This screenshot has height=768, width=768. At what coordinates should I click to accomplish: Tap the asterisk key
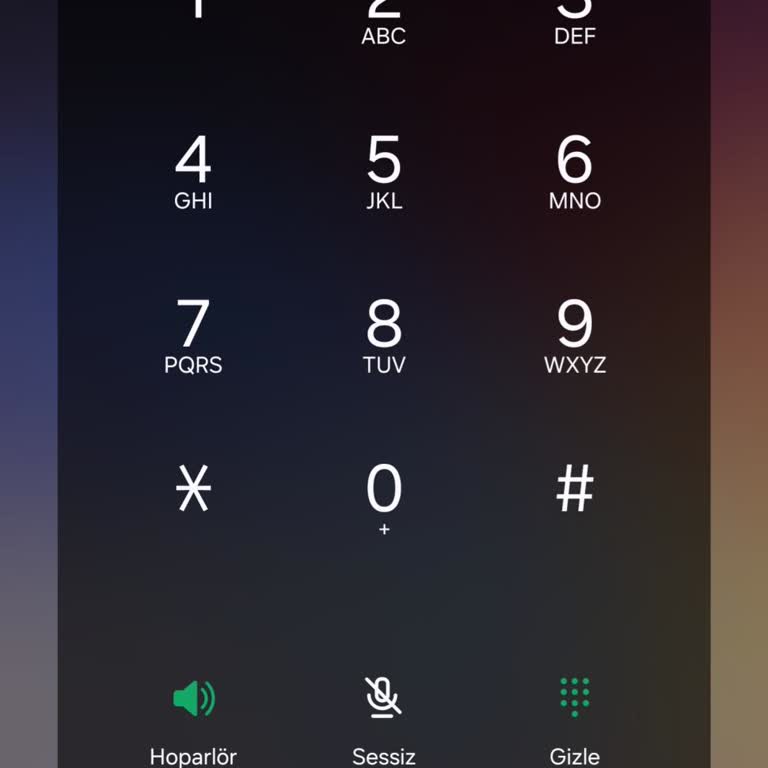pyautogui.click(x=193, y=490)
